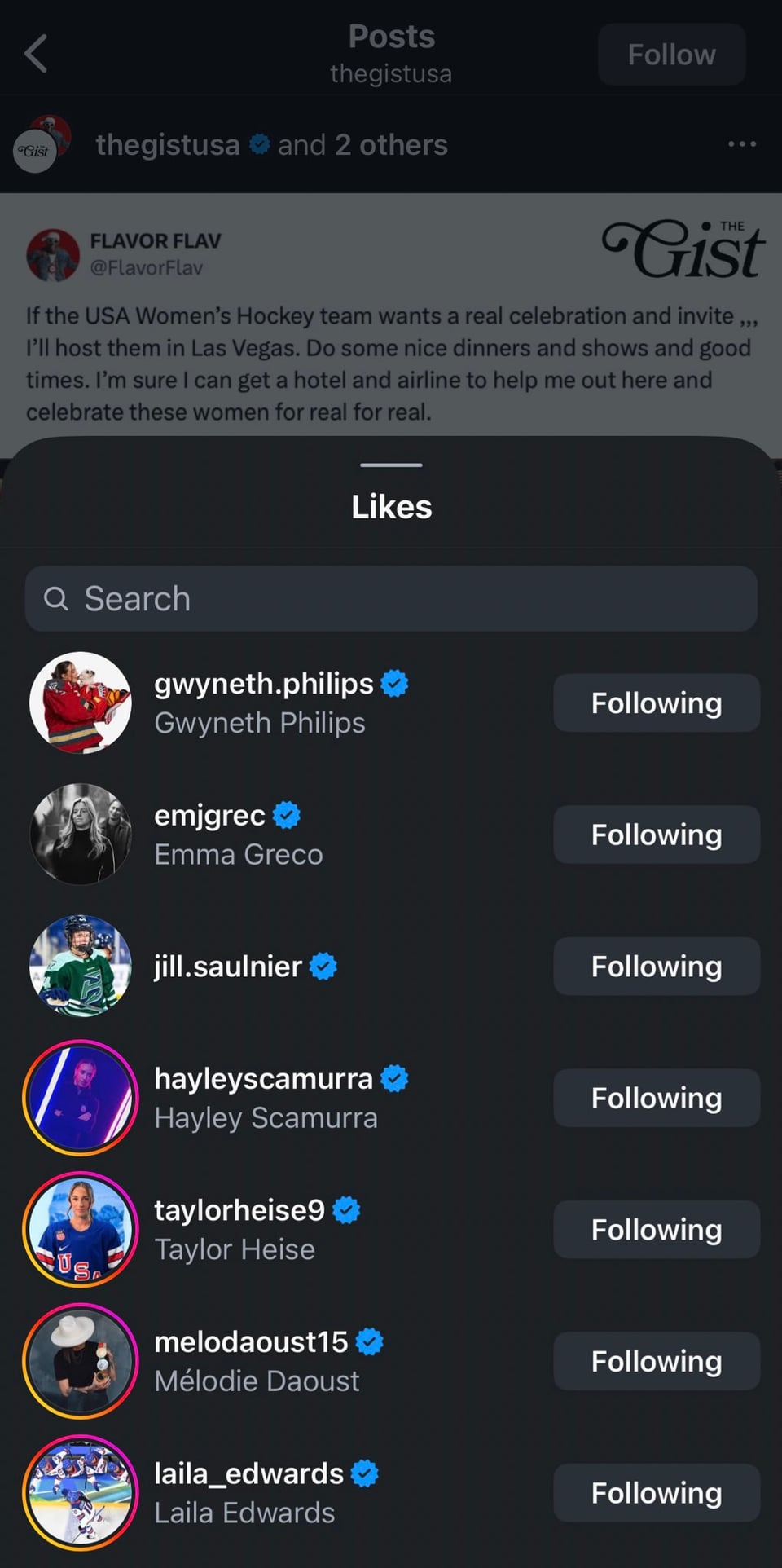Tap Following next to taylorheise9

point(656,1230)
